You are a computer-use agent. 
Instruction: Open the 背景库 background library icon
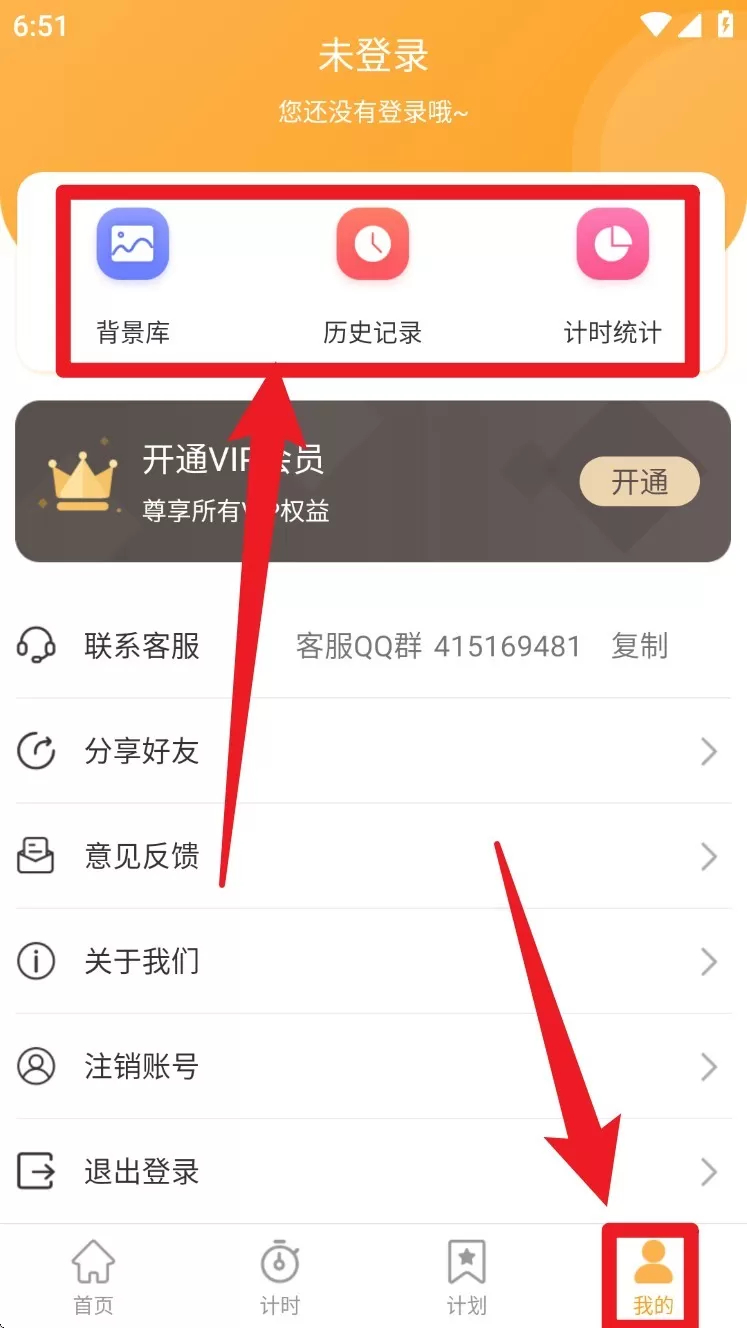tap(132, 243)
